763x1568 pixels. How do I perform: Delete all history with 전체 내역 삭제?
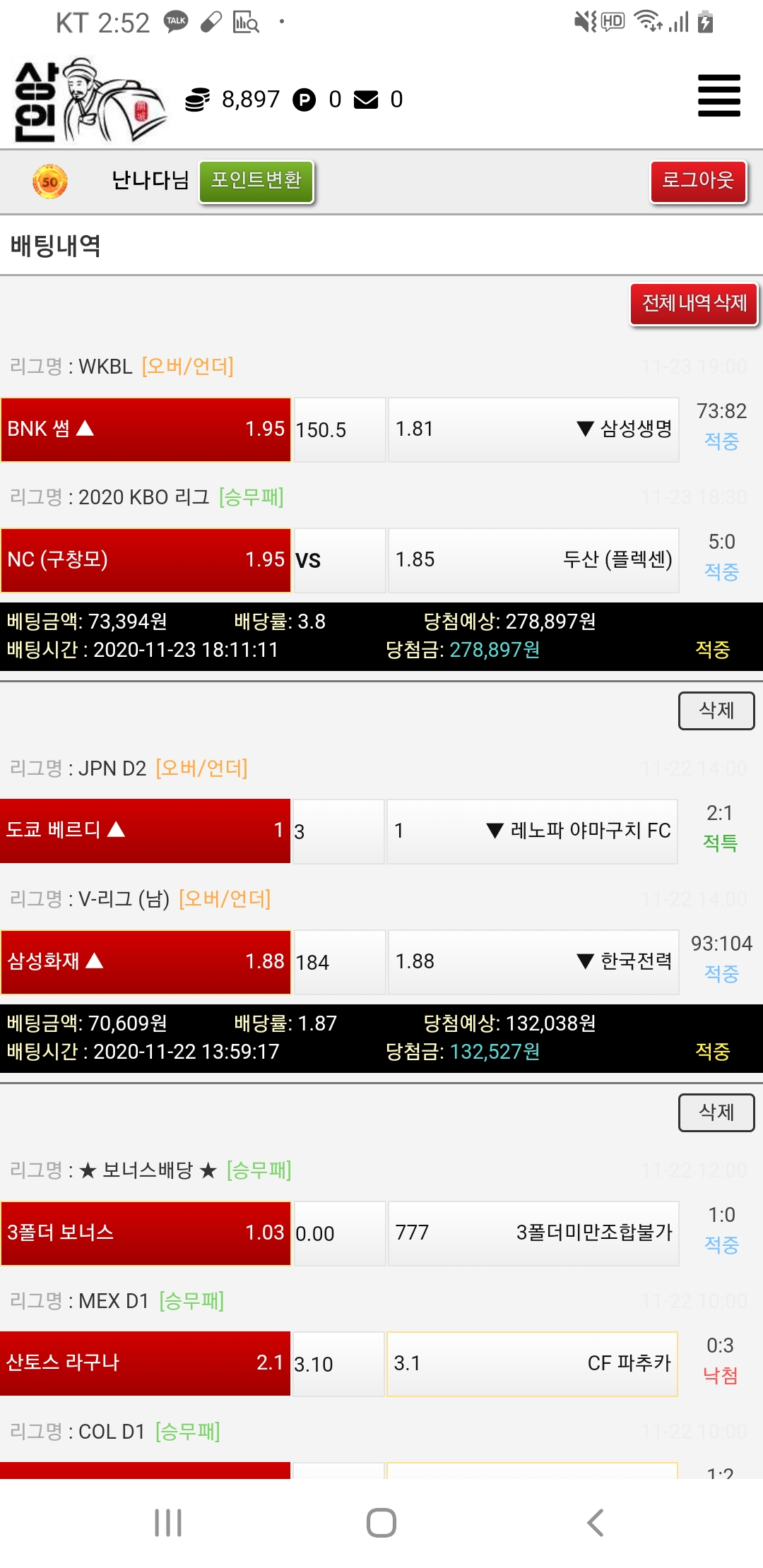coord(694,304)
